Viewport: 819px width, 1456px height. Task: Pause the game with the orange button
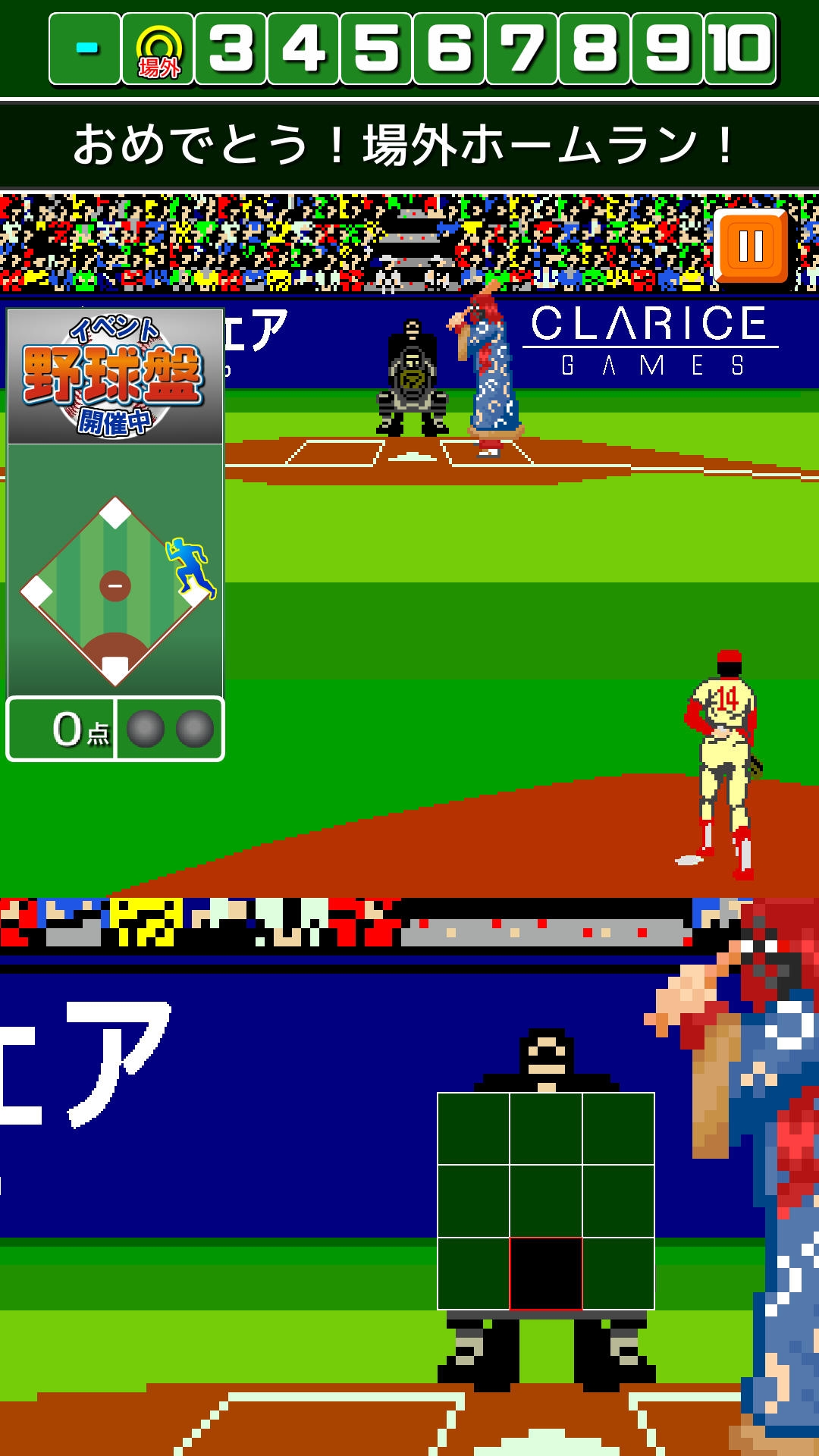[751, 246]
